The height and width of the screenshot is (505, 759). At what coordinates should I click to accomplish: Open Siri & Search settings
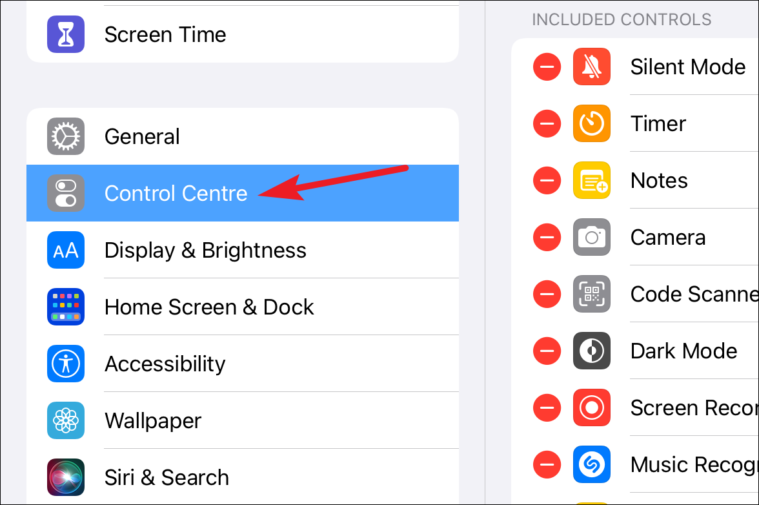point(167,477)
